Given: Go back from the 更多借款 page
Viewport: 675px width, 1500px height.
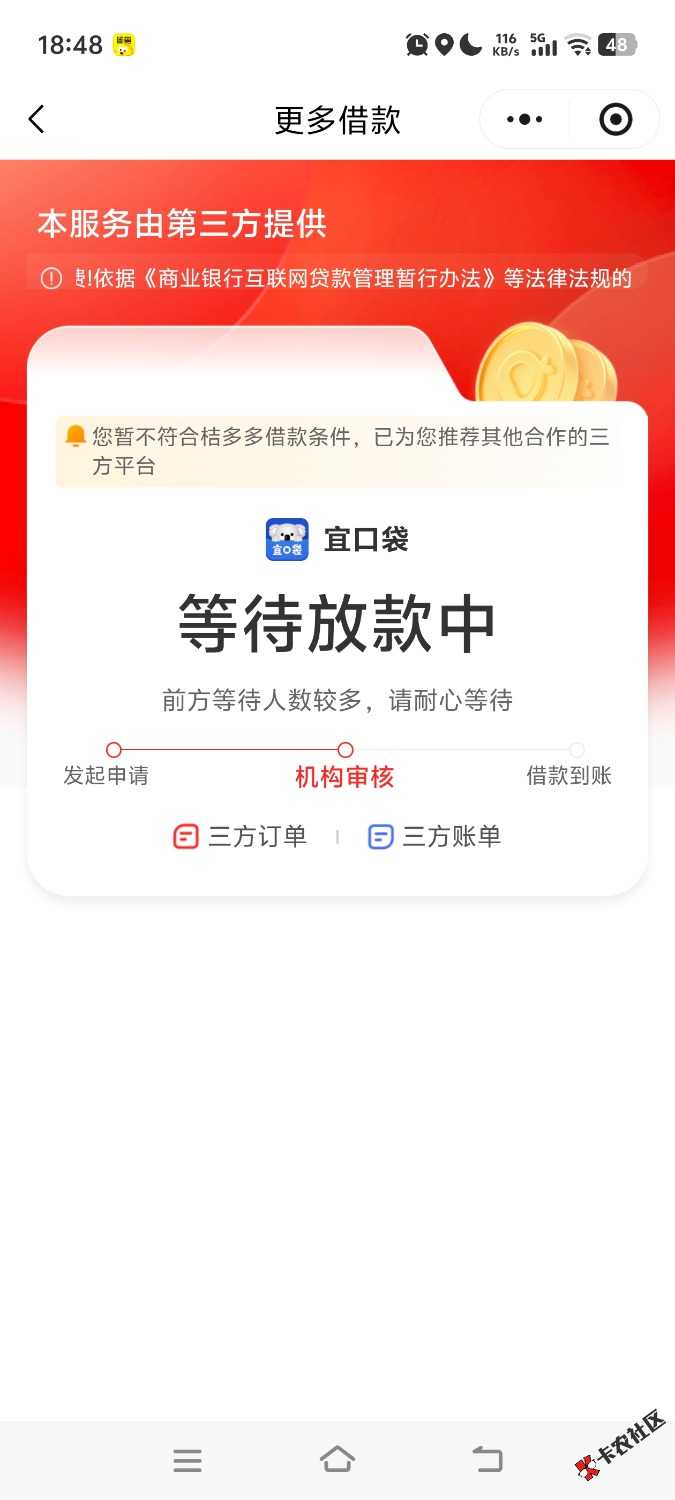Looking at the screenshot, I should click(x=37, y=120).
